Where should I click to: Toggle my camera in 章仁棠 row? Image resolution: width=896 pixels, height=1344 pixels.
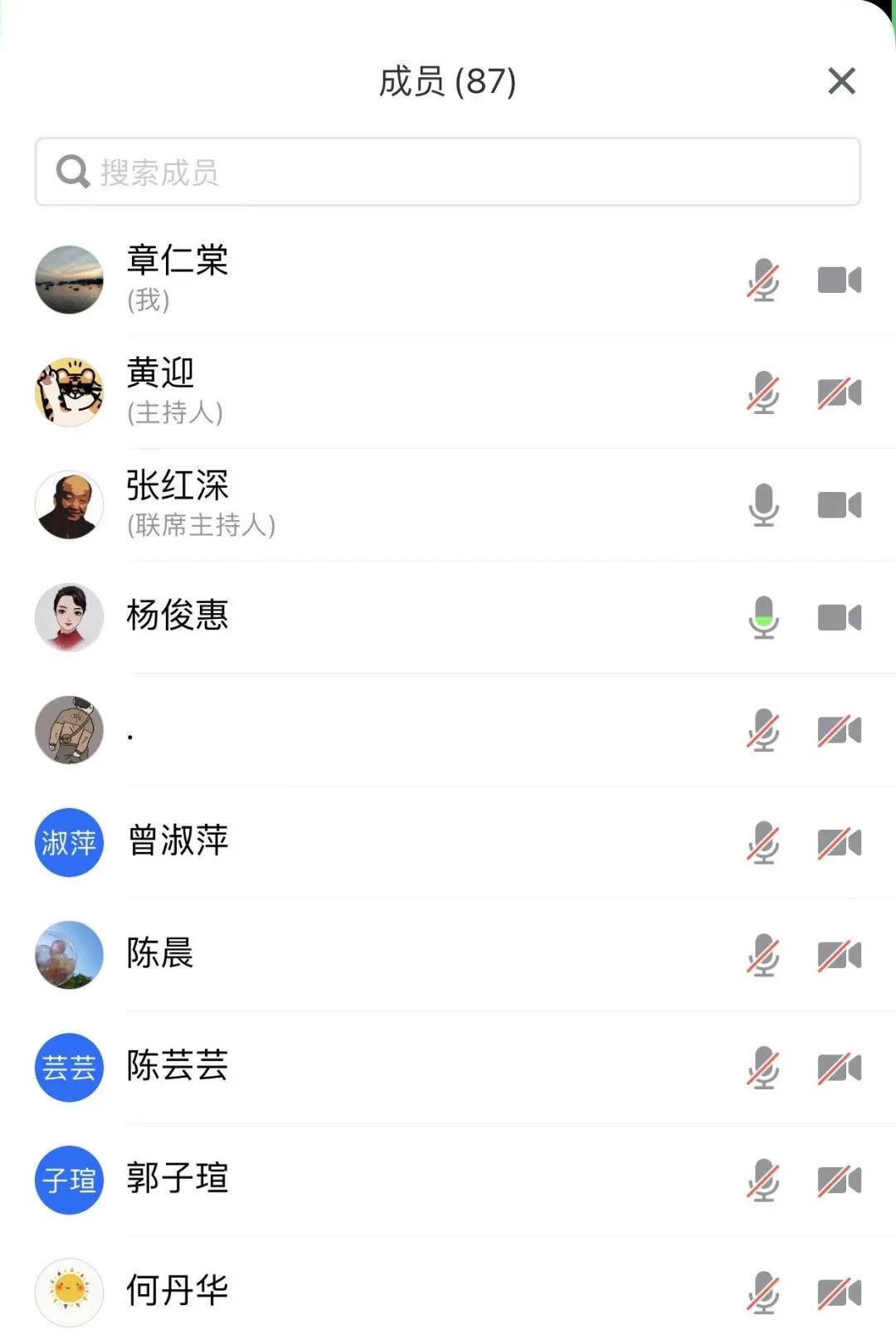point(840,280)
